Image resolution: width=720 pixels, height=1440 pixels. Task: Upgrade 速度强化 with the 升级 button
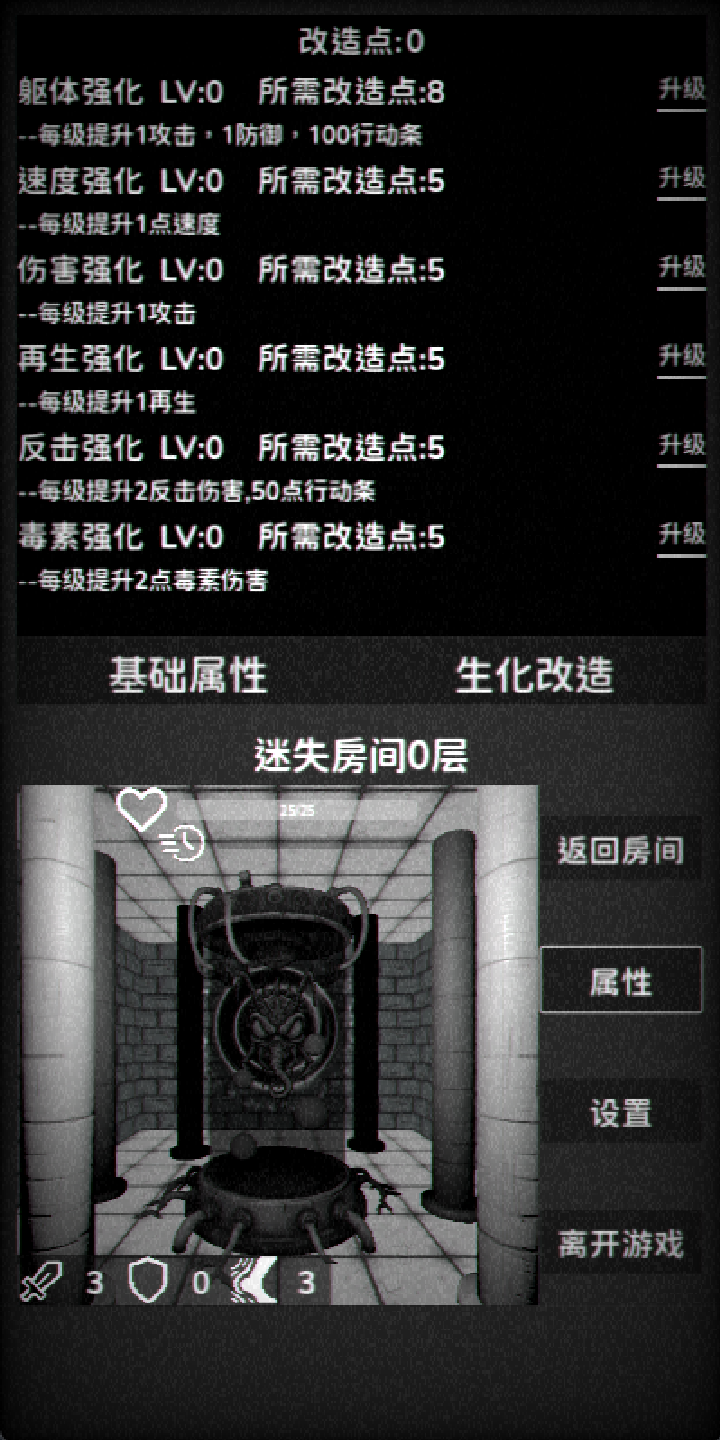click(x=681, y=181)
